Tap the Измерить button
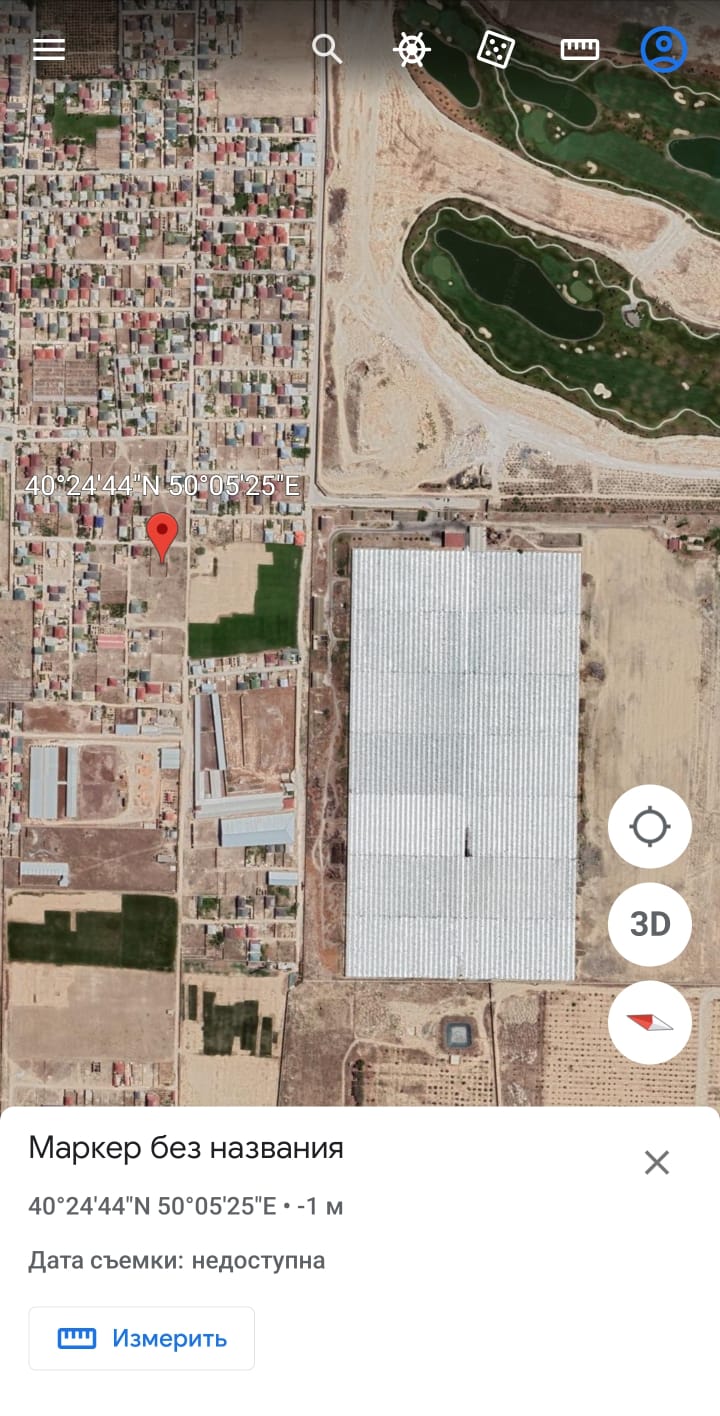 142,1338
